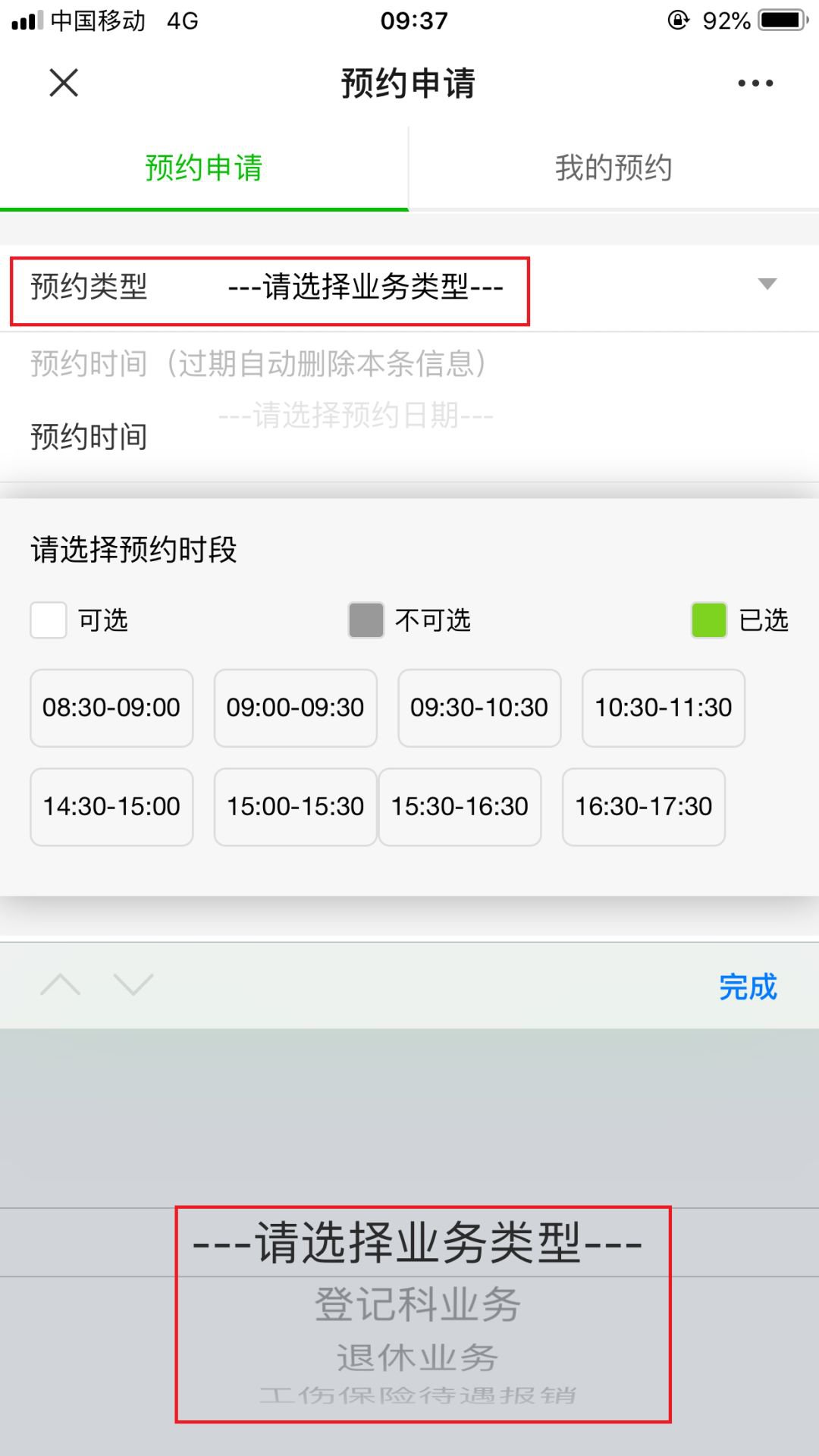
Task: Jump to the next field with the down arrow
Action: click(x=133, y=985)
